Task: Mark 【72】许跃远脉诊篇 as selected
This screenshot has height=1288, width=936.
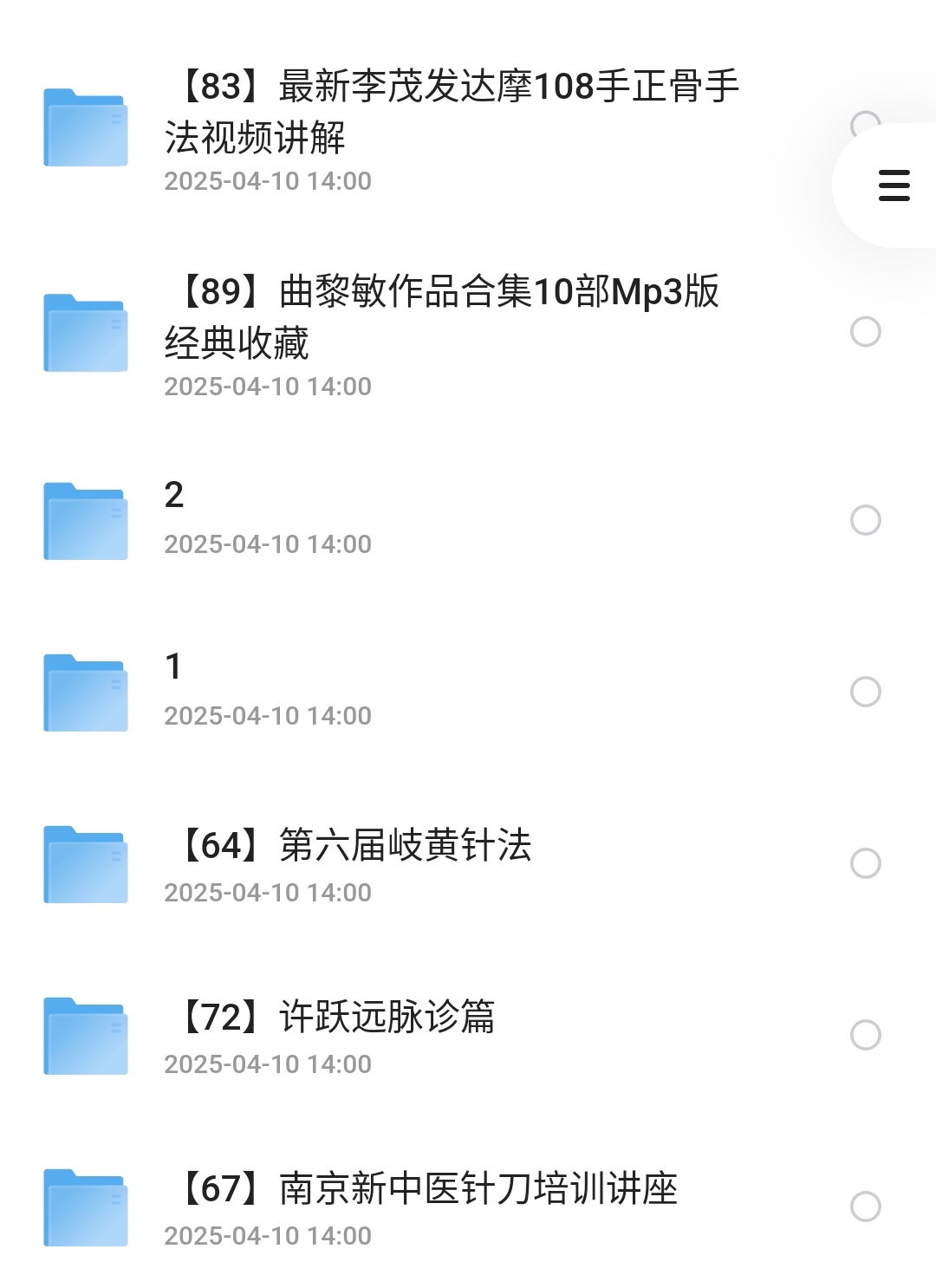Action: [x=866, y=1035]
